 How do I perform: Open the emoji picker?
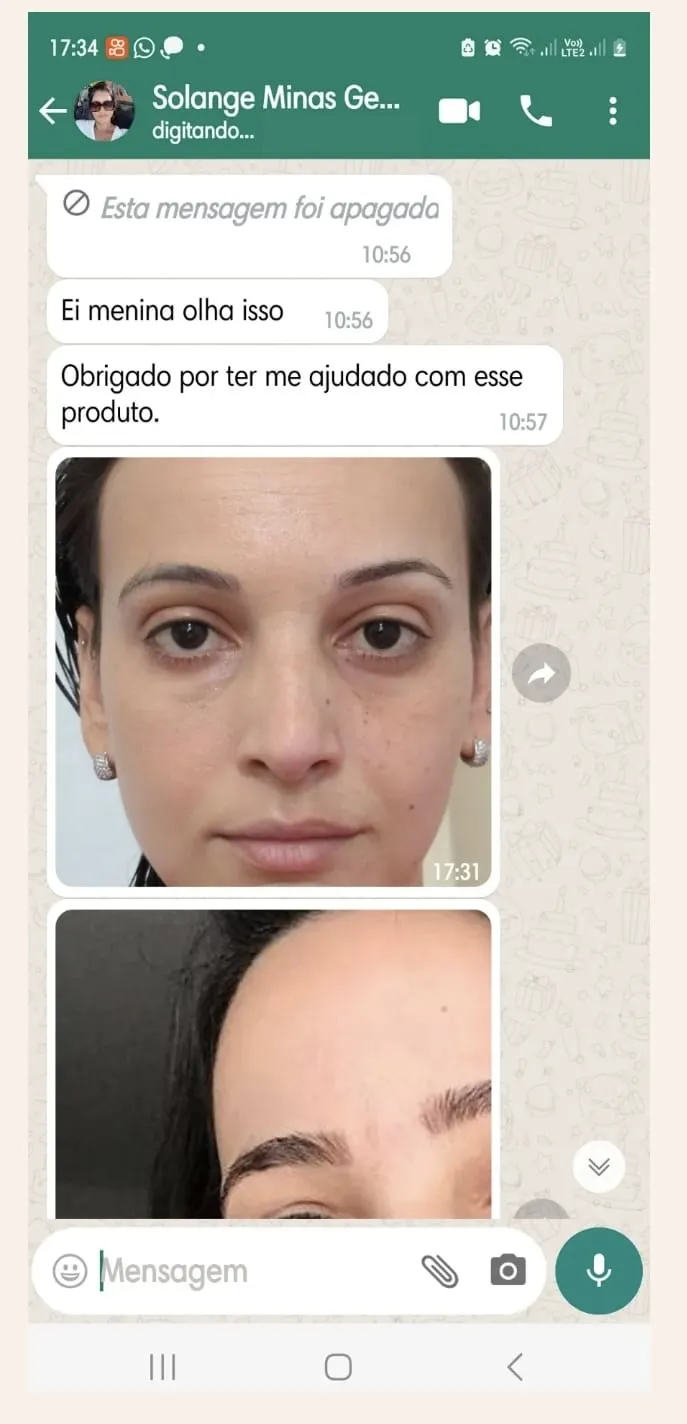(x=70, y=1271)
